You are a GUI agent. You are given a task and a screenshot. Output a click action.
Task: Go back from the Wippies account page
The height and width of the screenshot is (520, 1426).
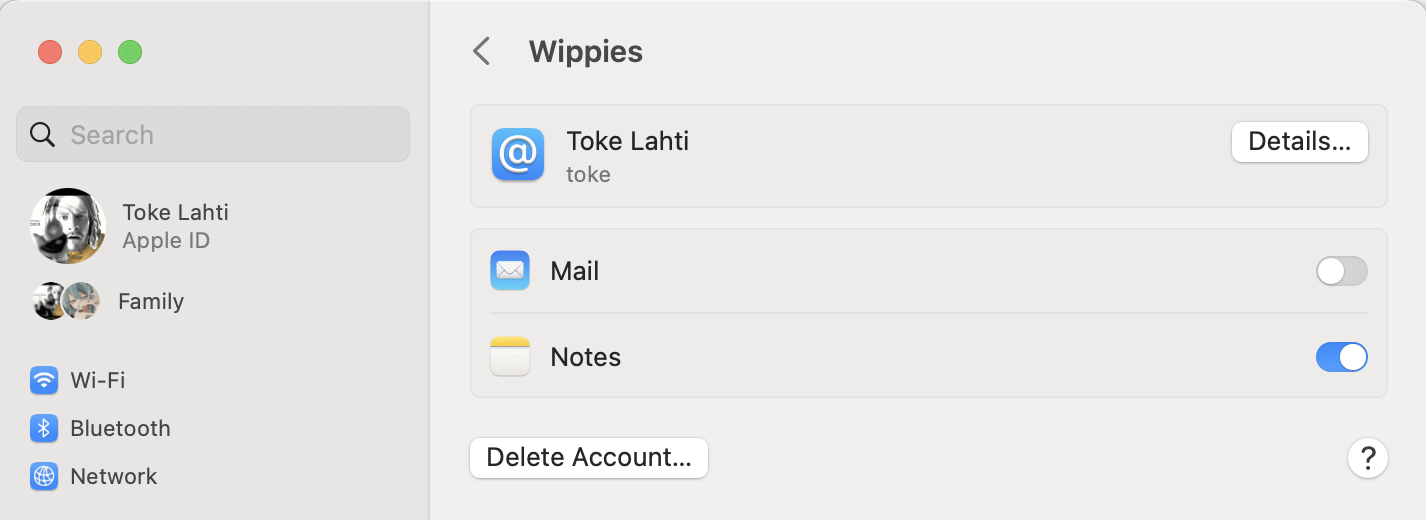[482, 52]
